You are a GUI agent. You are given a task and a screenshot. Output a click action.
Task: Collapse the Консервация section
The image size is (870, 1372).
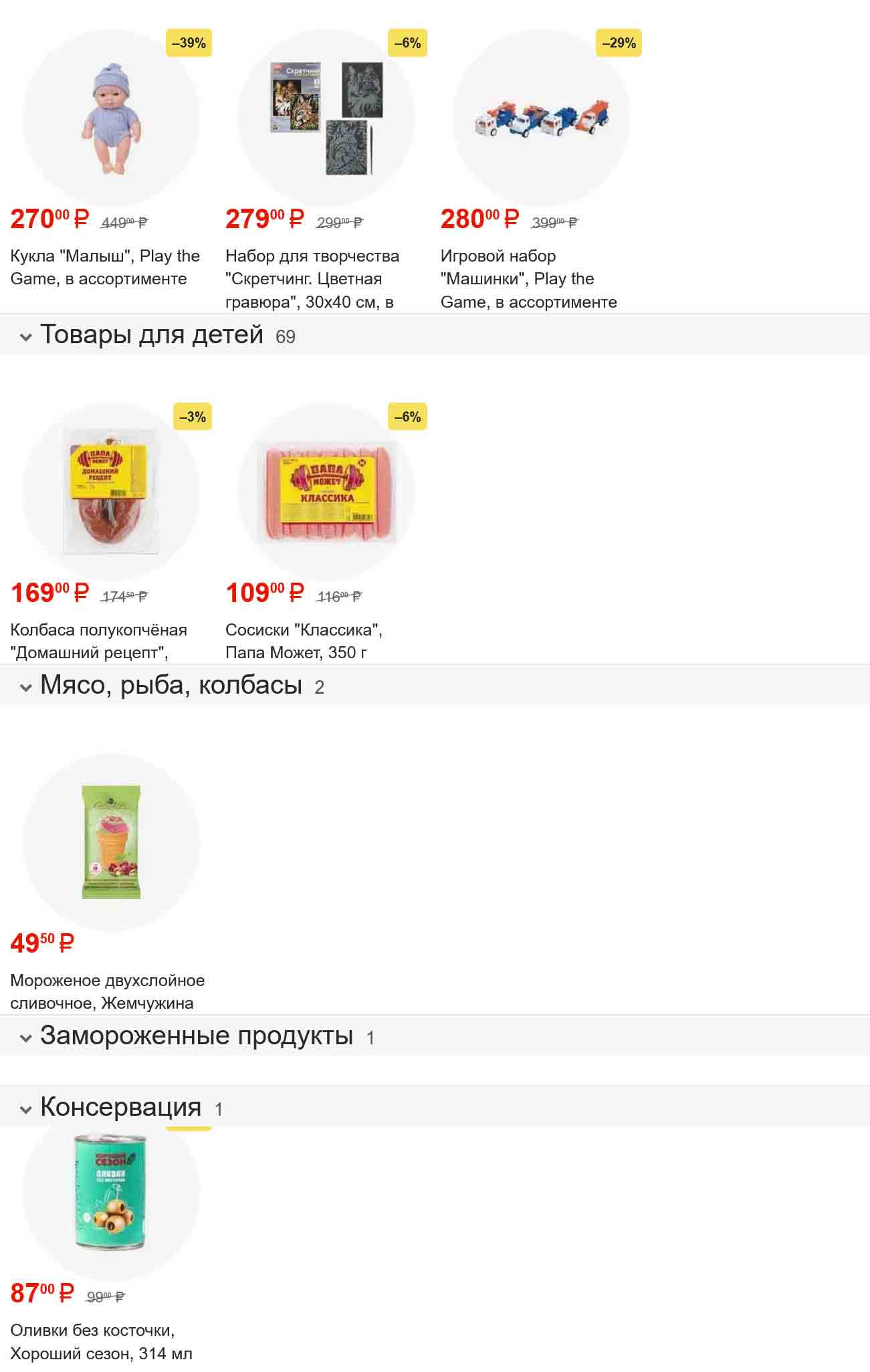click(26, 1109)
